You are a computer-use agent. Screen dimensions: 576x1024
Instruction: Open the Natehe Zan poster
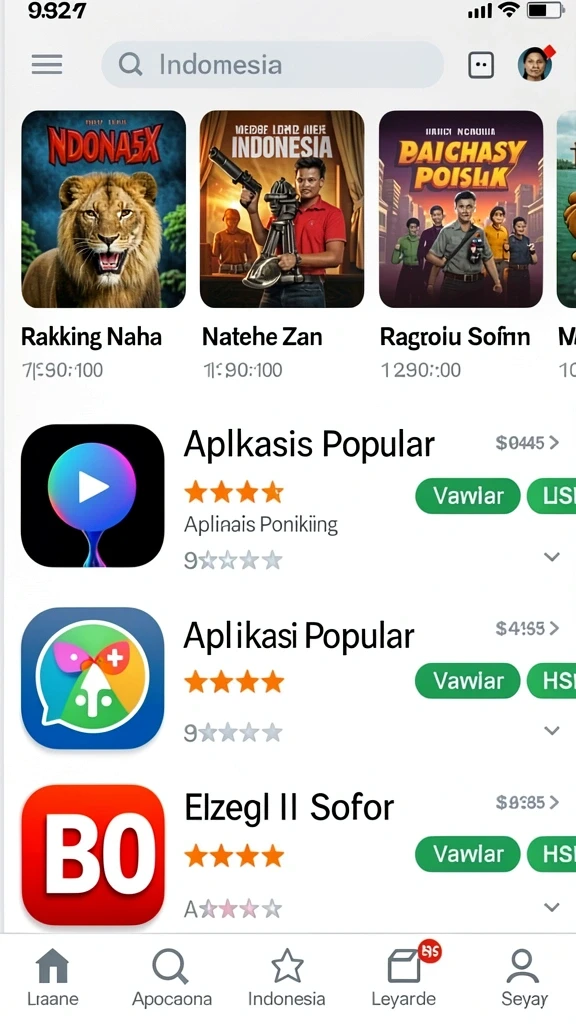(x=281, y=209)
